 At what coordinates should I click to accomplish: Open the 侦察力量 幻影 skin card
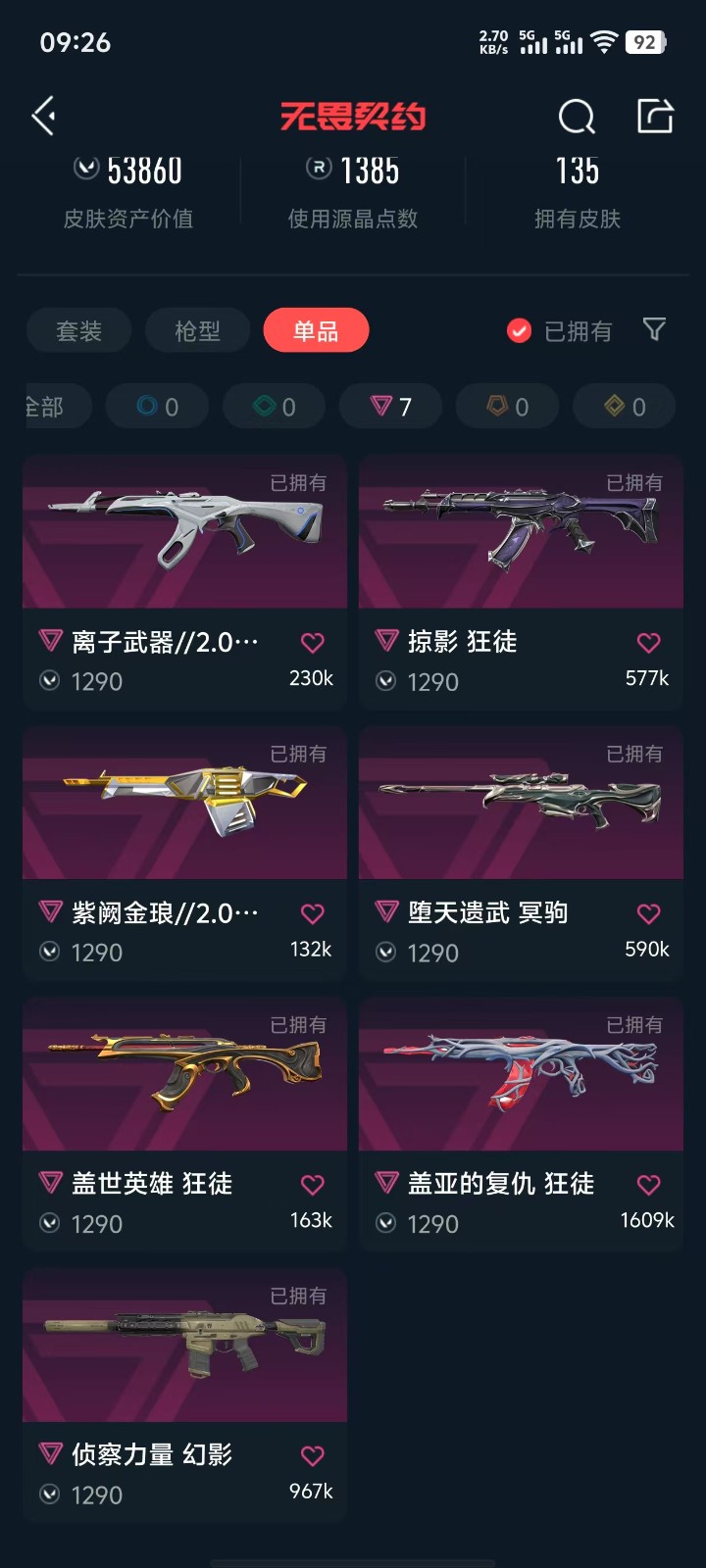(185, 1395)
